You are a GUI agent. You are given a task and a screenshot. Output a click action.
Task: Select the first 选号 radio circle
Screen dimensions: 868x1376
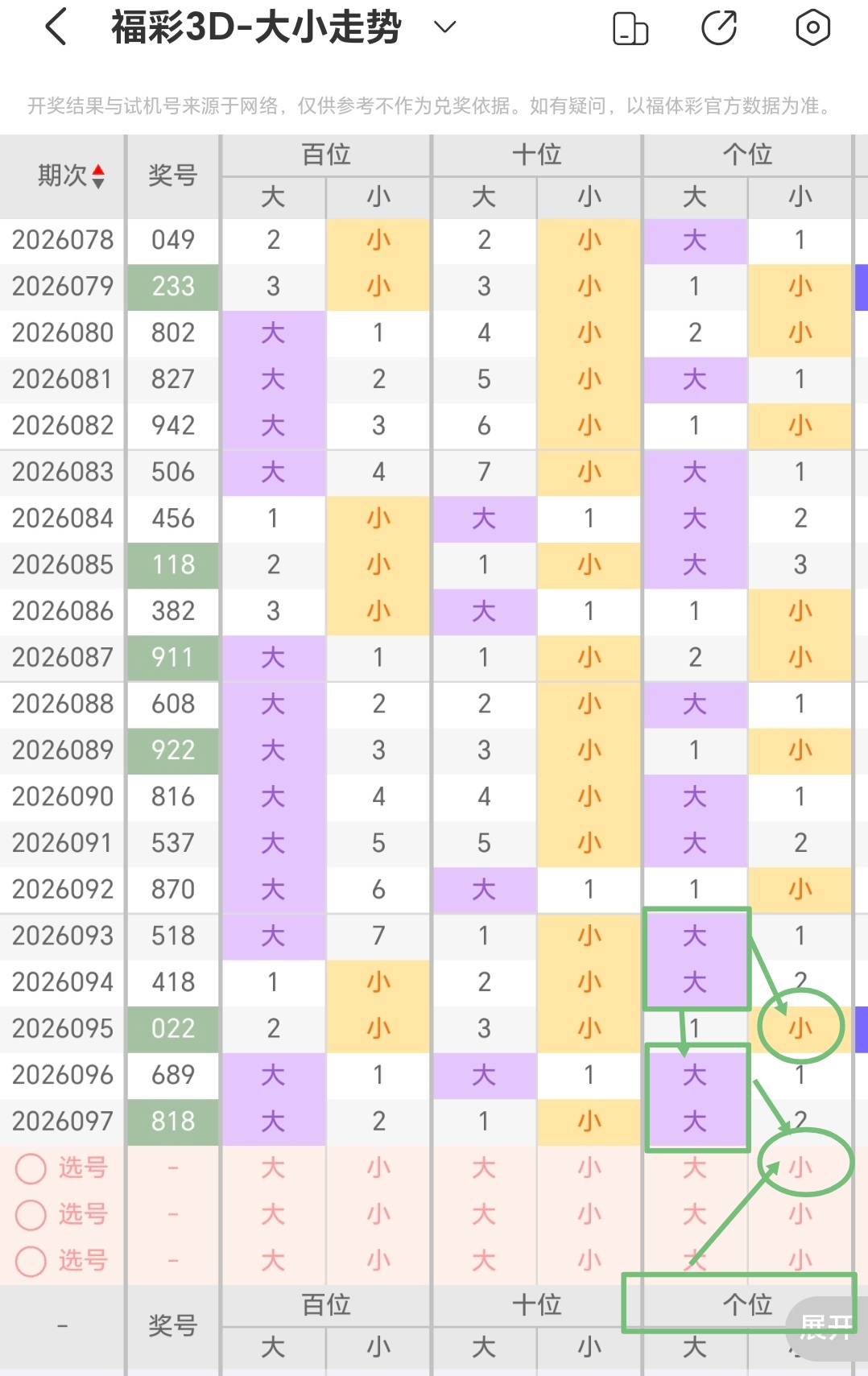point(31,1168)
